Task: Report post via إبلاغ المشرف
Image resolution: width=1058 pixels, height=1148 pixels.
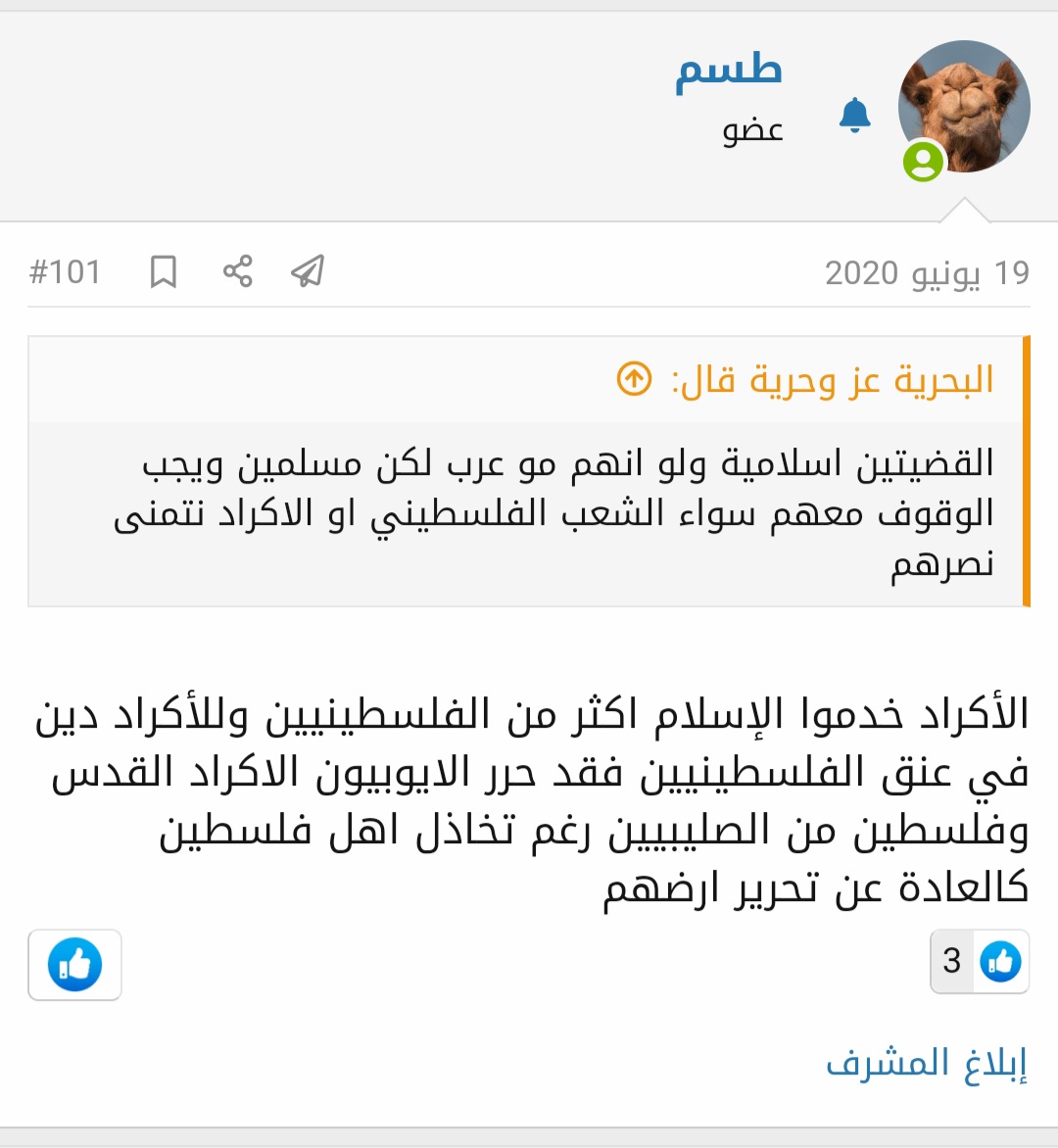Action: point(926,1063)
